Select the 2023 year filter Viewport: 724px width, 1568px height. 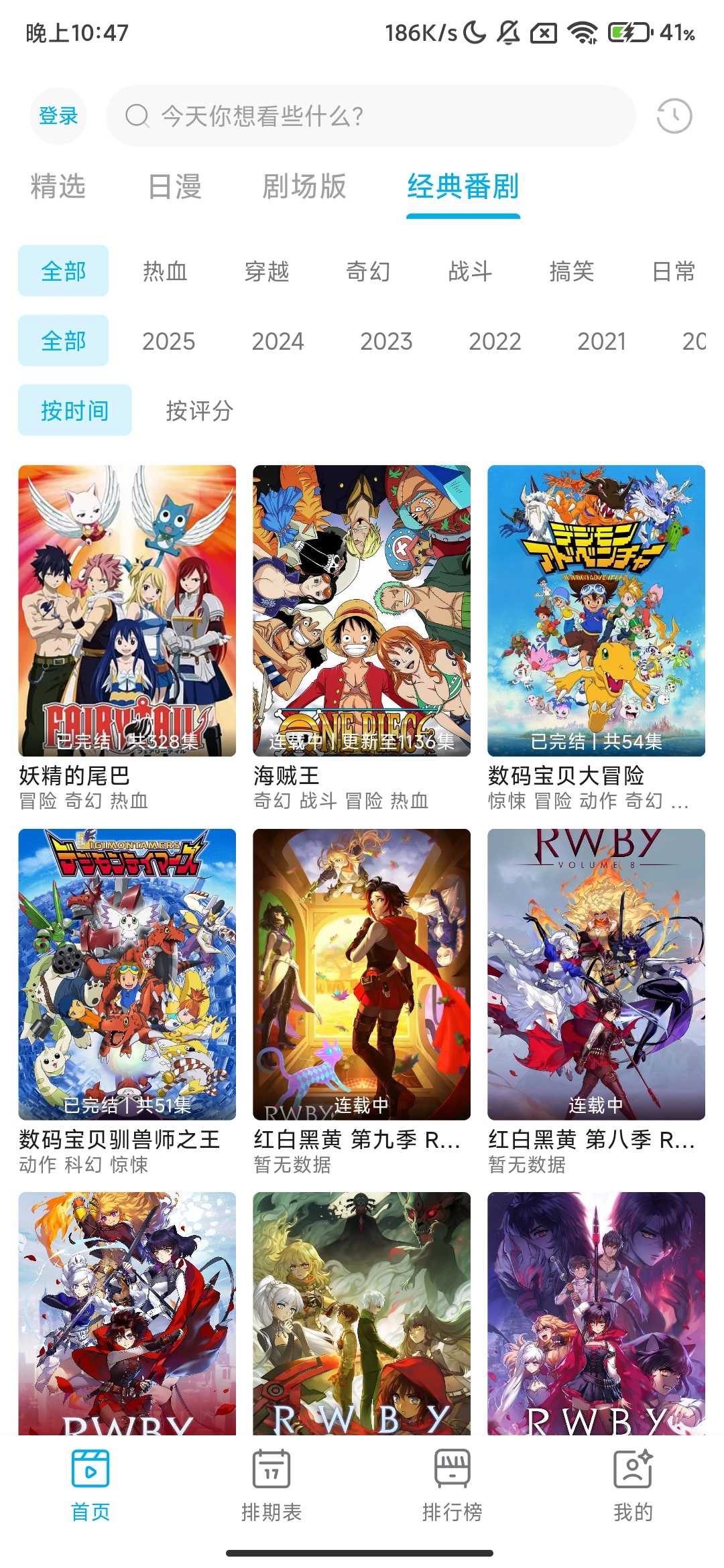pos(386,341)
